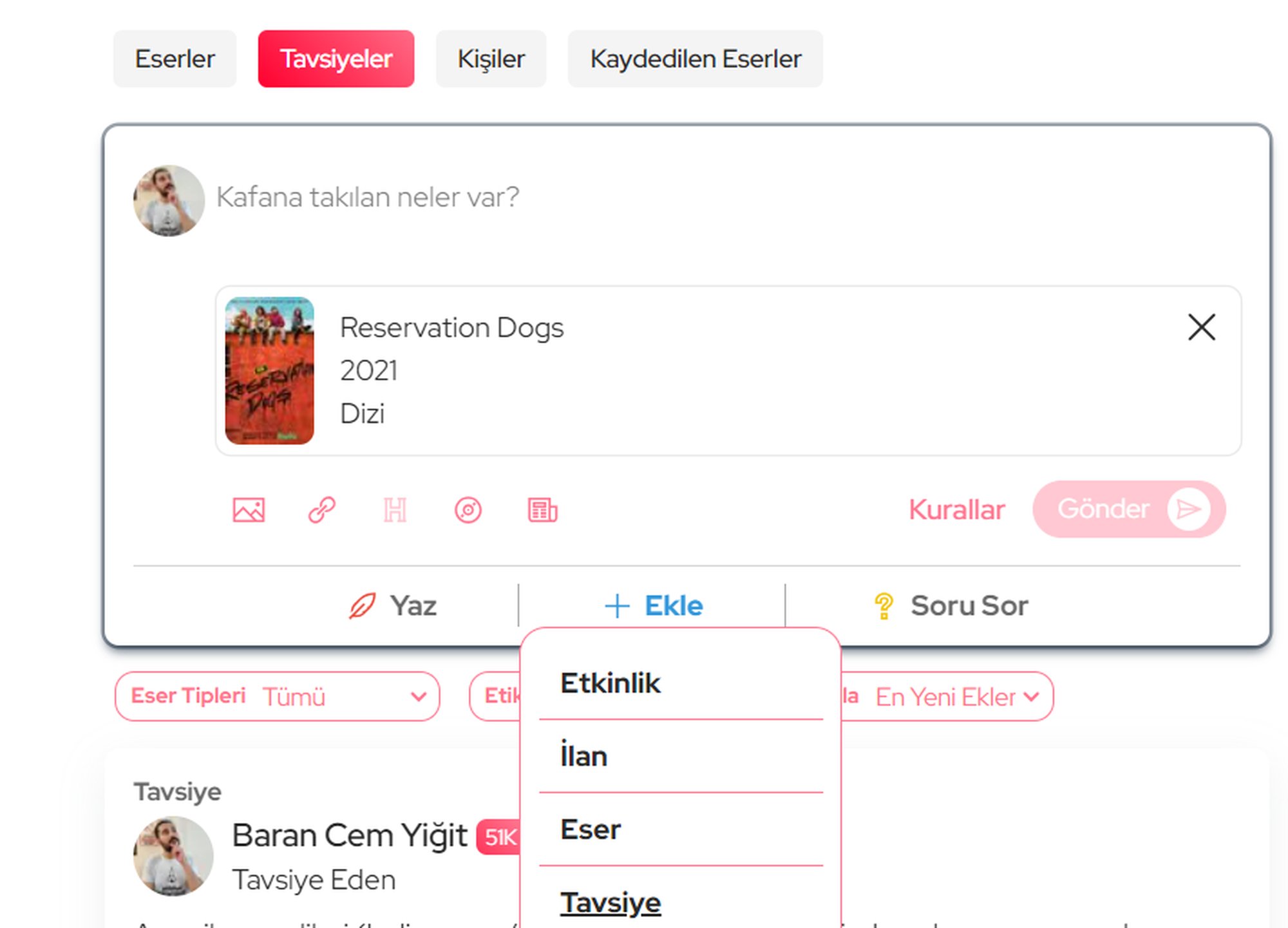The image size is (1288, 928).
Task: Tap the news icon in composer toolbar
Action: [542, 510]
